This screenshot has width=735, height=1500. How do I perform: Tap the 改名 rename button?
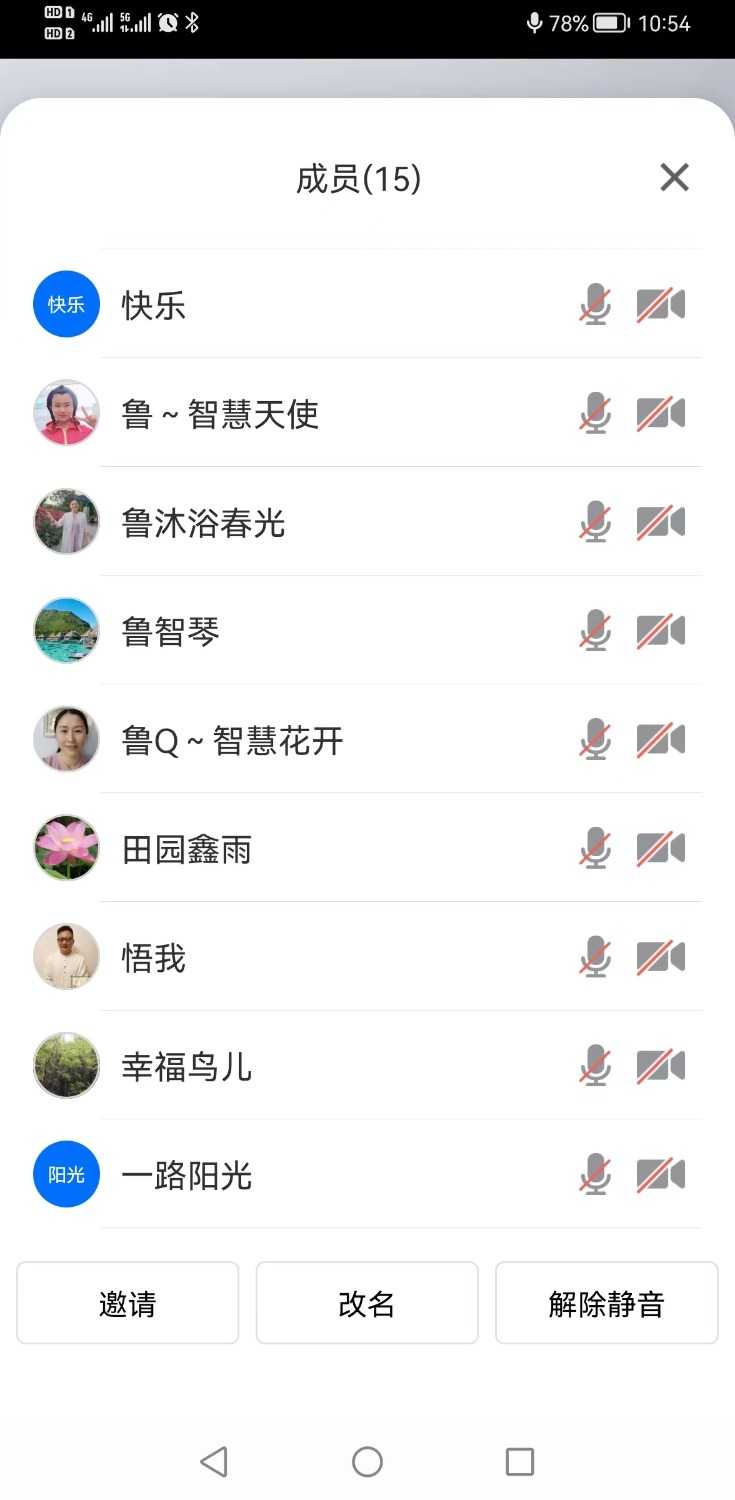367,1303
